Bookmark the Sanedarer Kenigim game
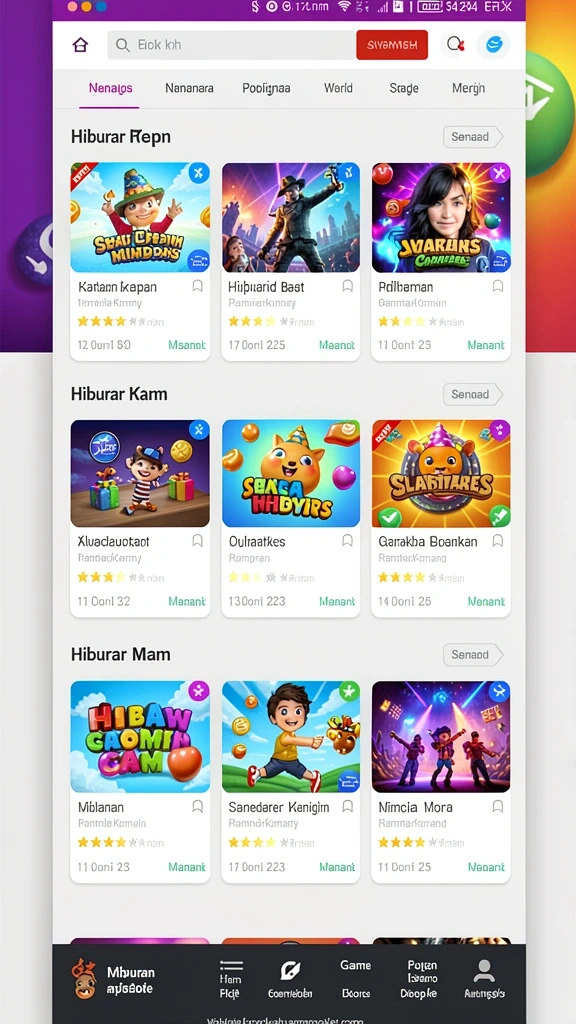The height and width of the screenshot is (1024, 576). [x=347, y=807]
